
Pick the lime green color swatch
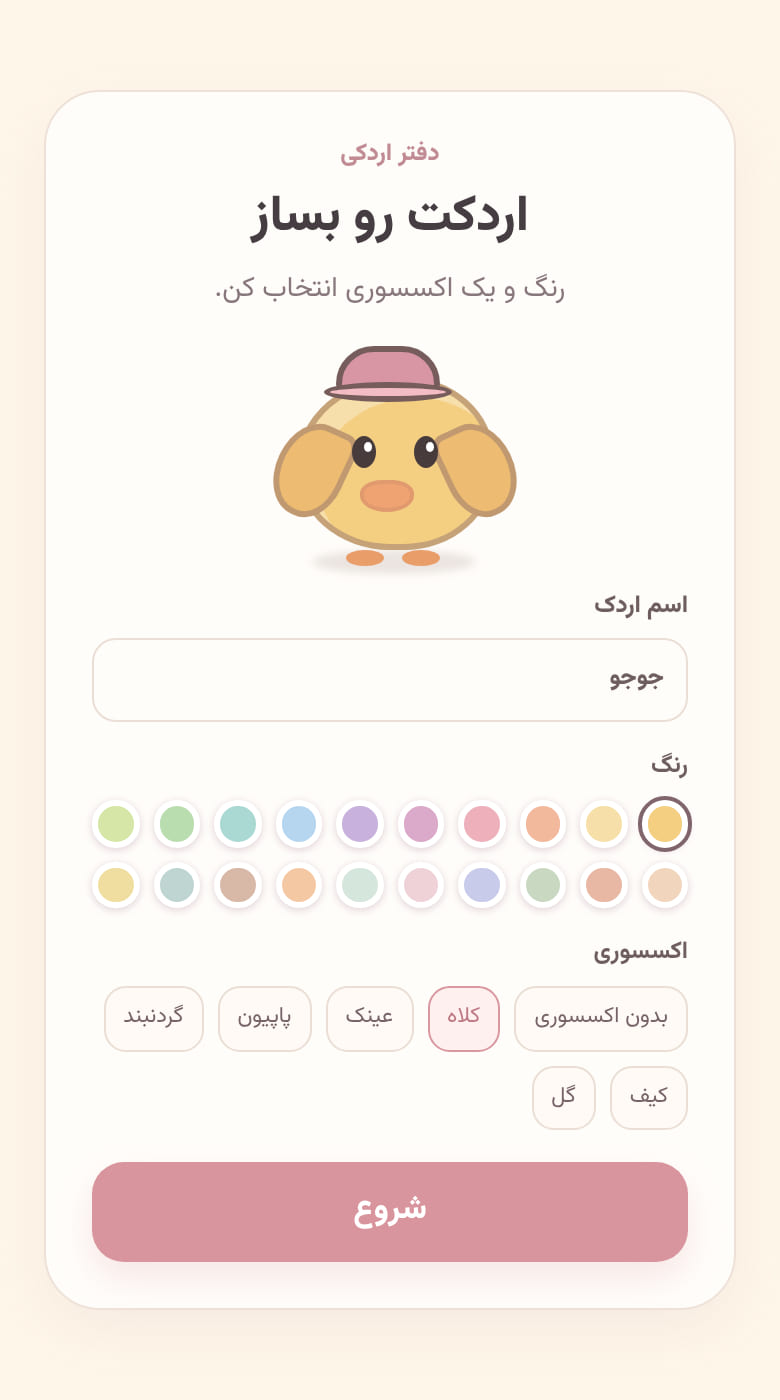(116, 824)
